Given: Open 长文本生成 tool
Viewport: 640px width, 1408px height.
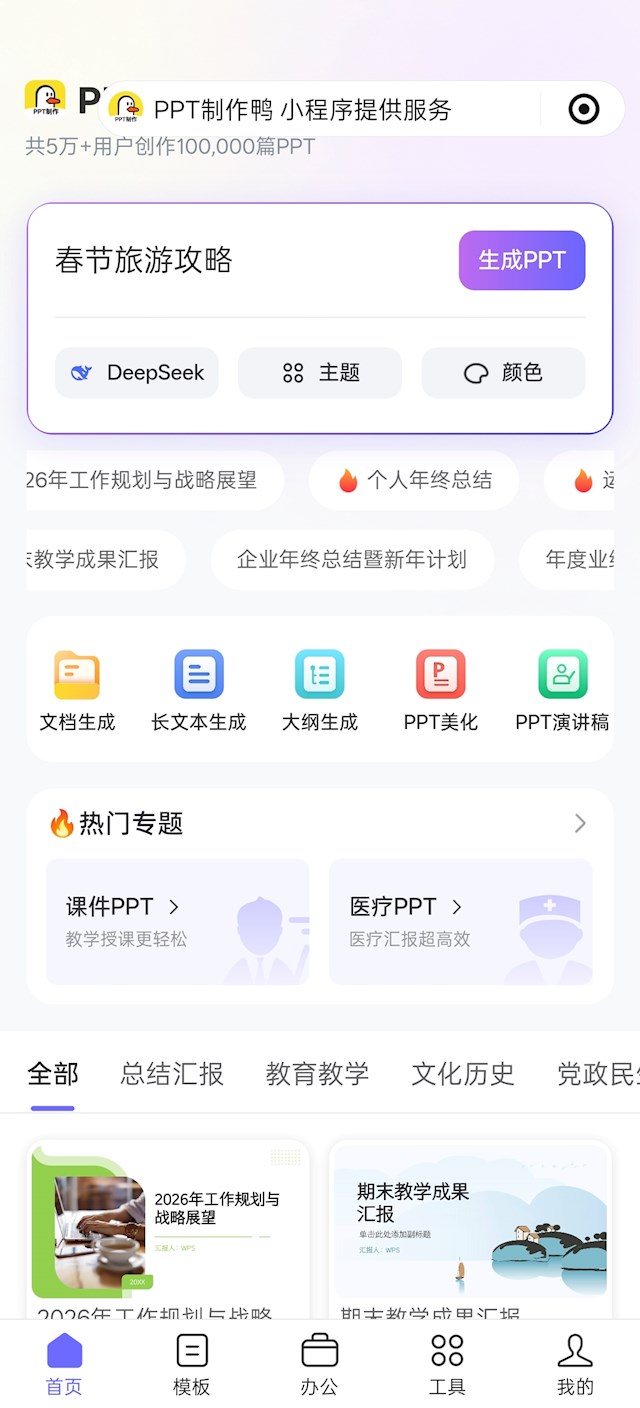Looking at the screenshot, I should tap(198, 690).
